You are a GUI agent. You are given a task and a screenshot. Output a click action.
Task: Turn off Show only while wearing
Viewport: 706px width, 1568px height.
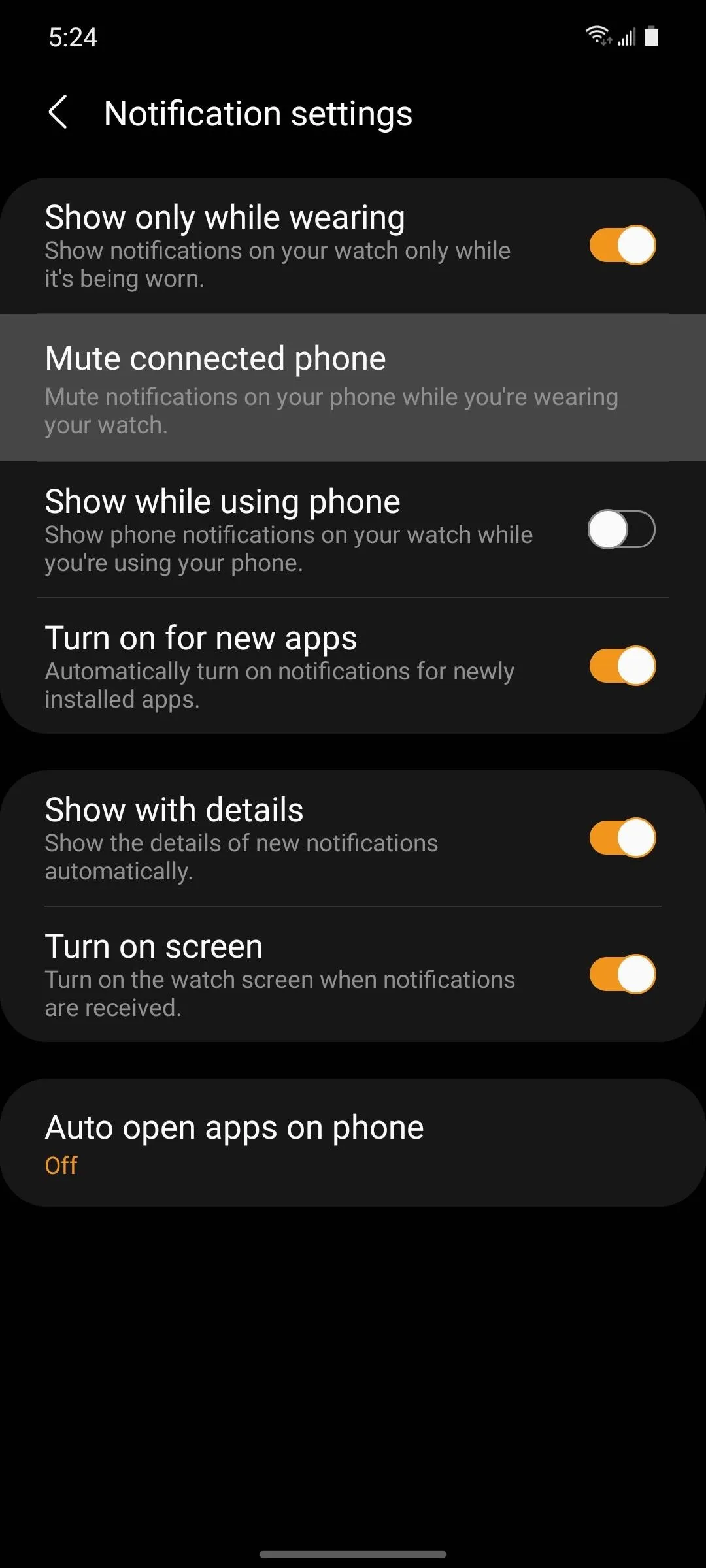(x=622, y=245)
